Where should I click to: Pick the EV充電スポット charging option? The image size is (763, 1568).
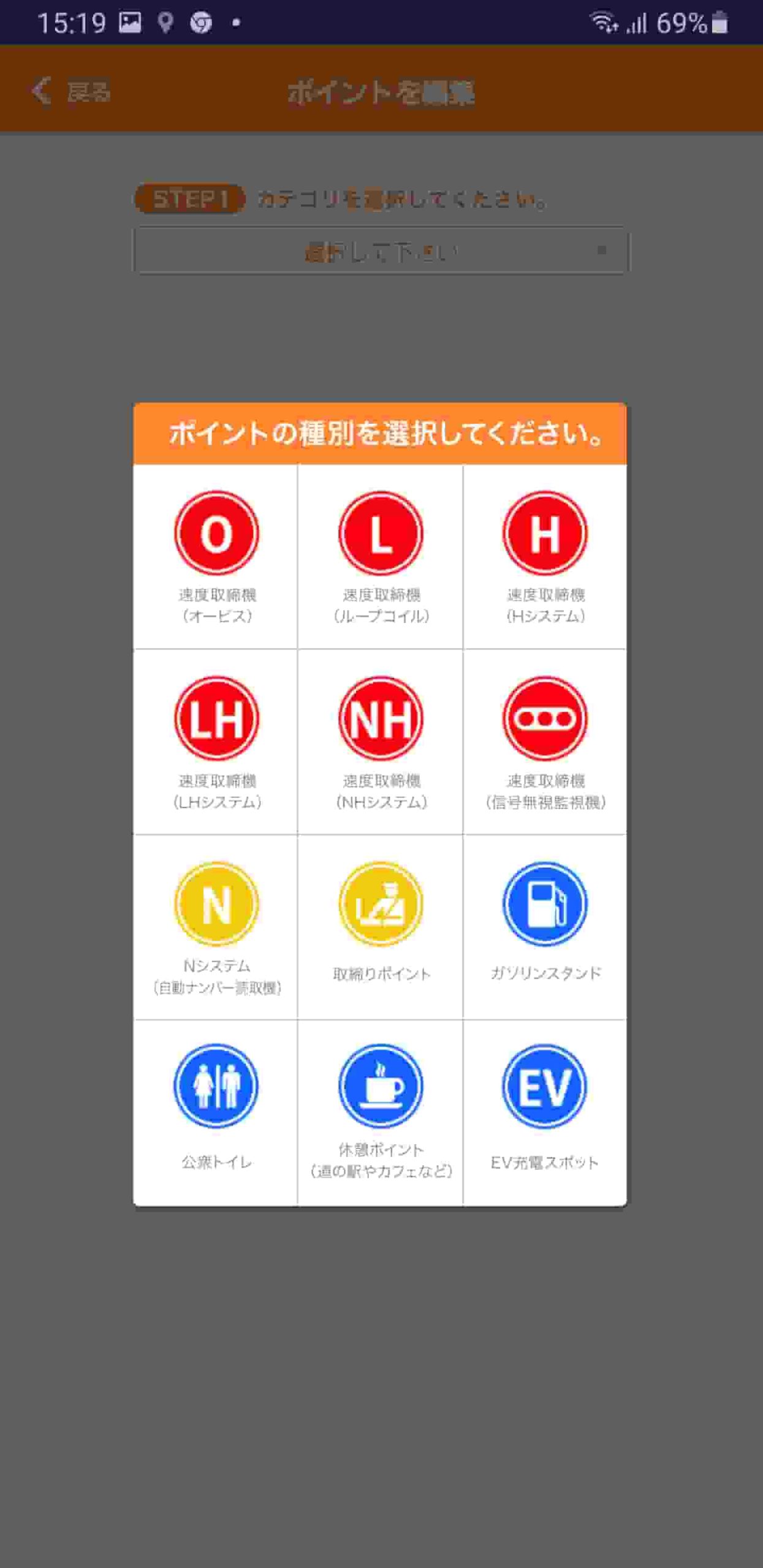pos(545,1113)
